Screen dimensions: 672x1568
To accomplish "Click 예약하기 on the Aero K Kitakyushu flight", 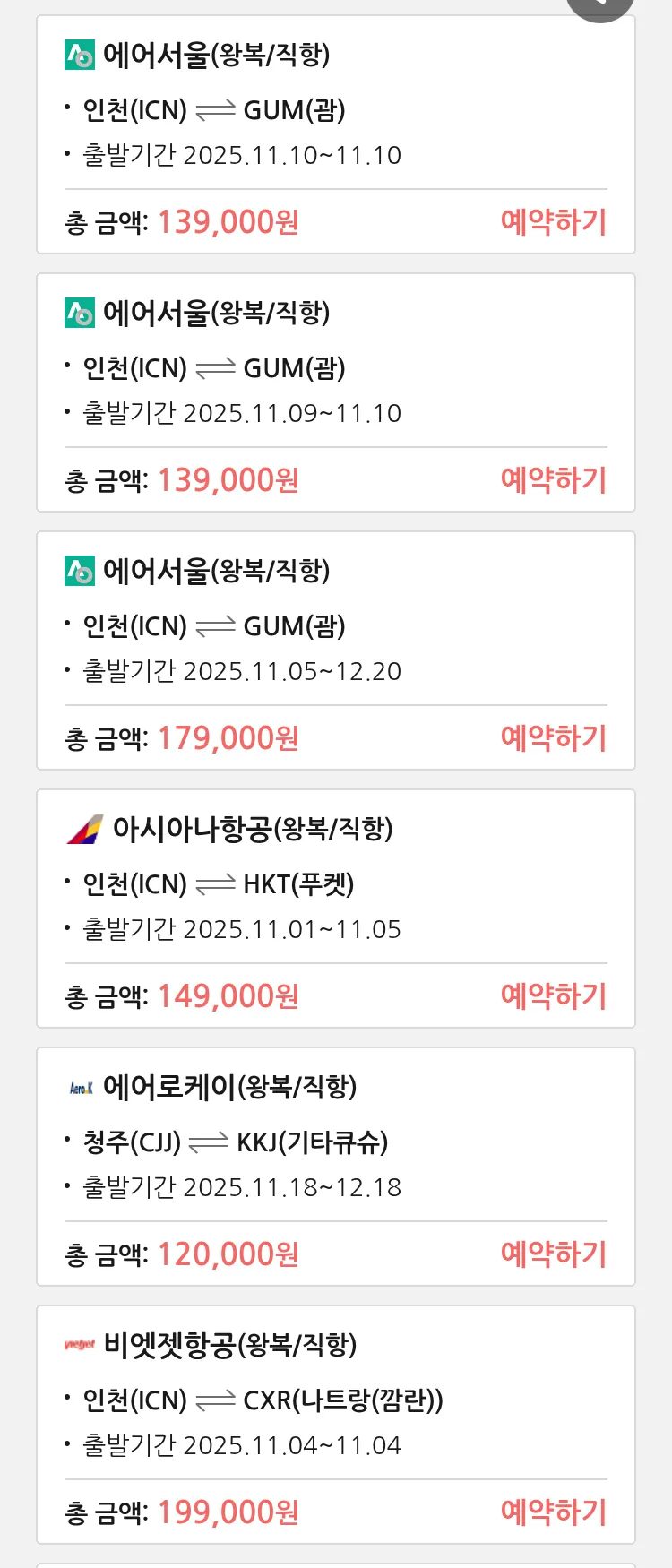I will pos(554,1254).
